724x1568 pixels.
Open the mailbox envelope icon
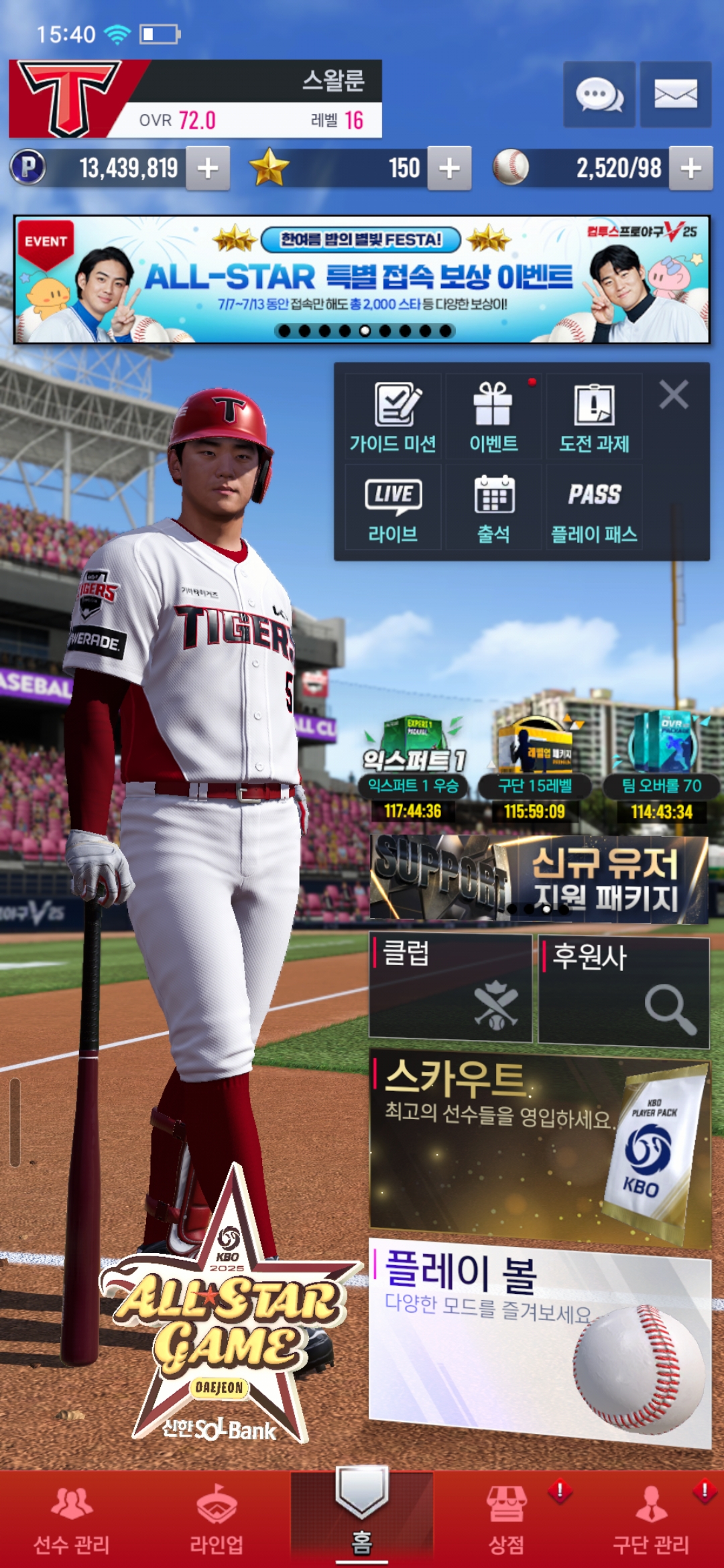675,94
